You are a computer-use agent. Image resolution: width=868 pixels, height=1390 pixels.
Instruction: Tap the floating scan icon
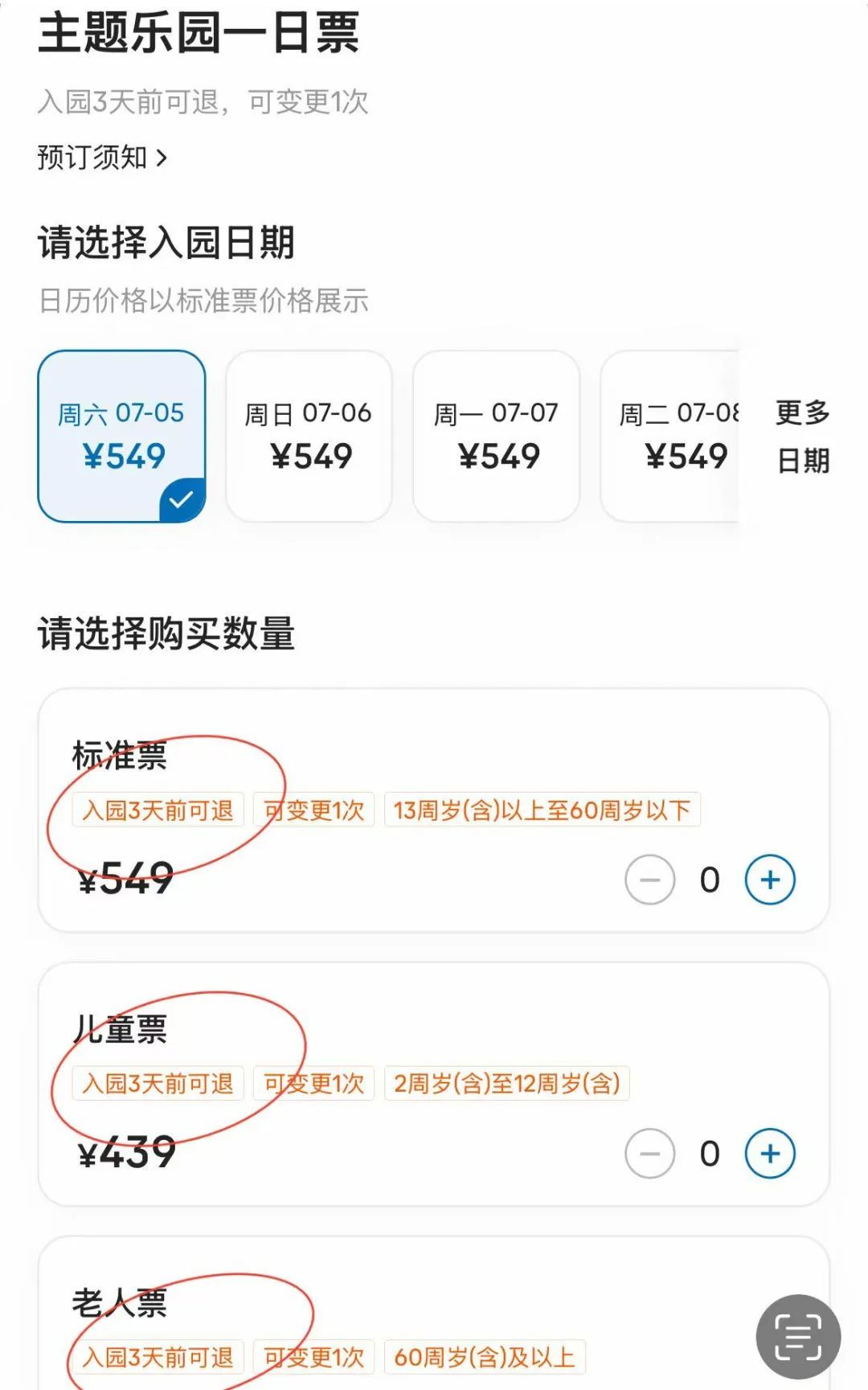click(x=798, y=1336)
